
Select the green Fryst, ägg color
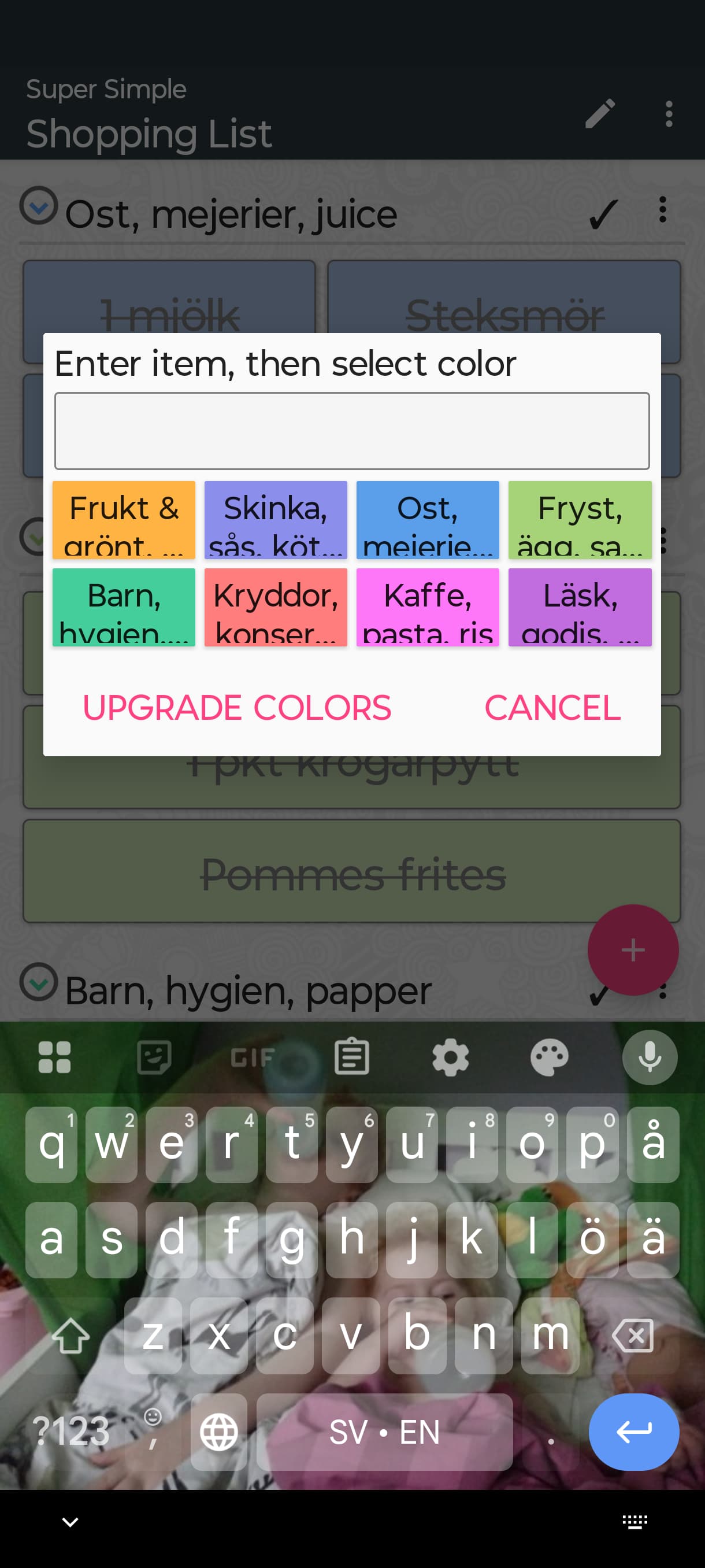point(580,520)
